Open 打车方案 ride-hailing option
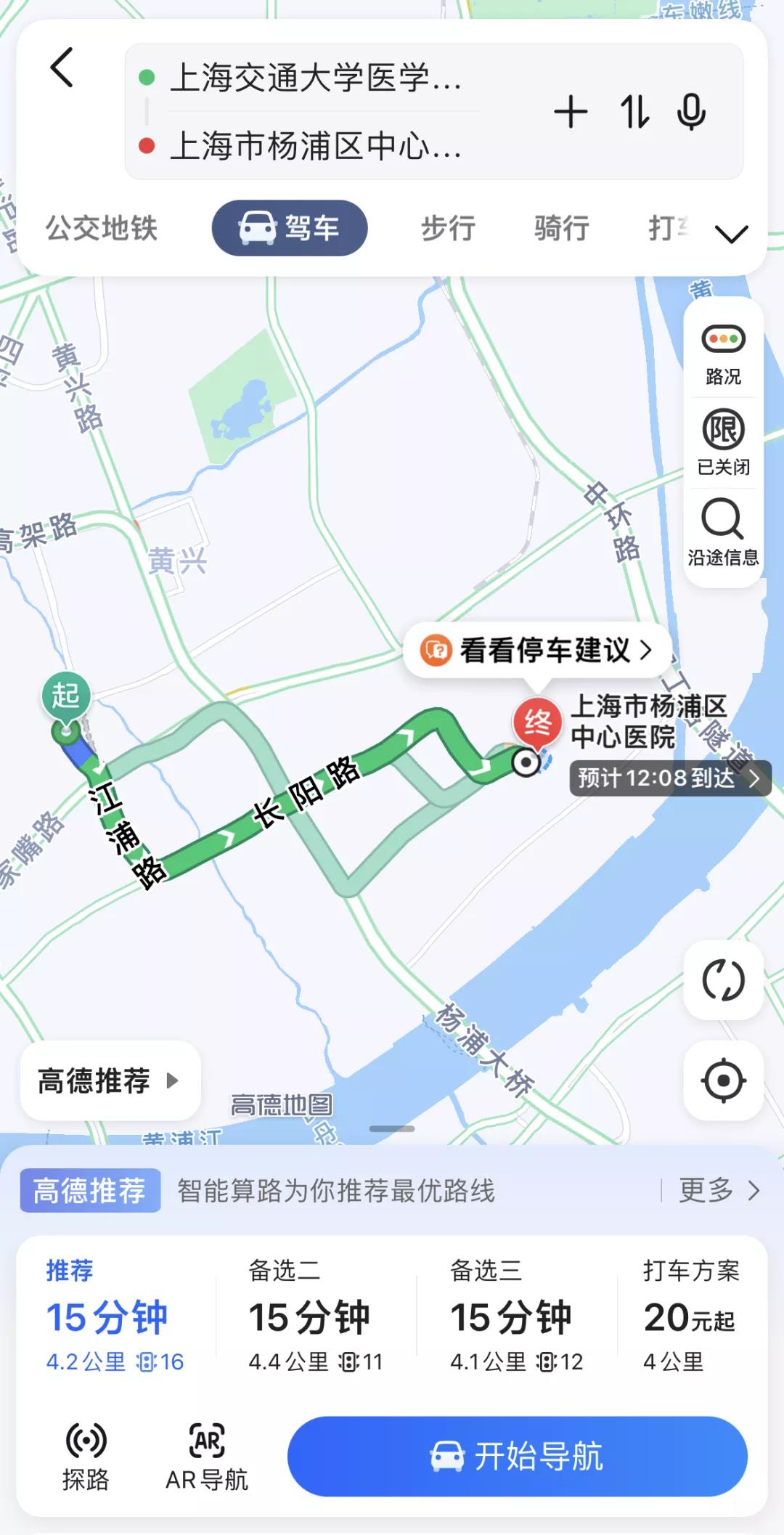This screenshot has height=1535, width=784. pos(690,1316)
